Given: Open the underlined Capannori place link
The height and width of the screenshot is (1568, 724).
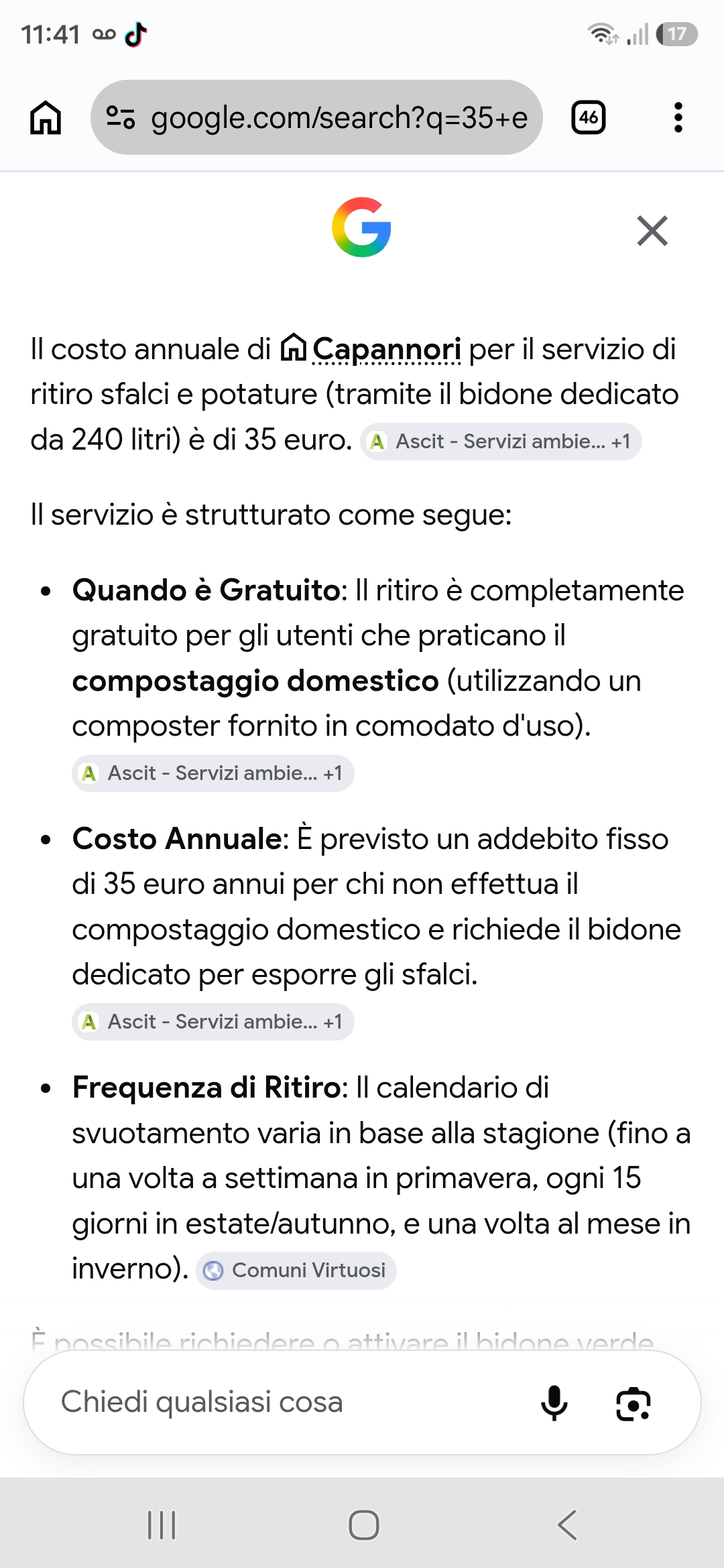Looking at the screenshot, I should pos(371,349).
